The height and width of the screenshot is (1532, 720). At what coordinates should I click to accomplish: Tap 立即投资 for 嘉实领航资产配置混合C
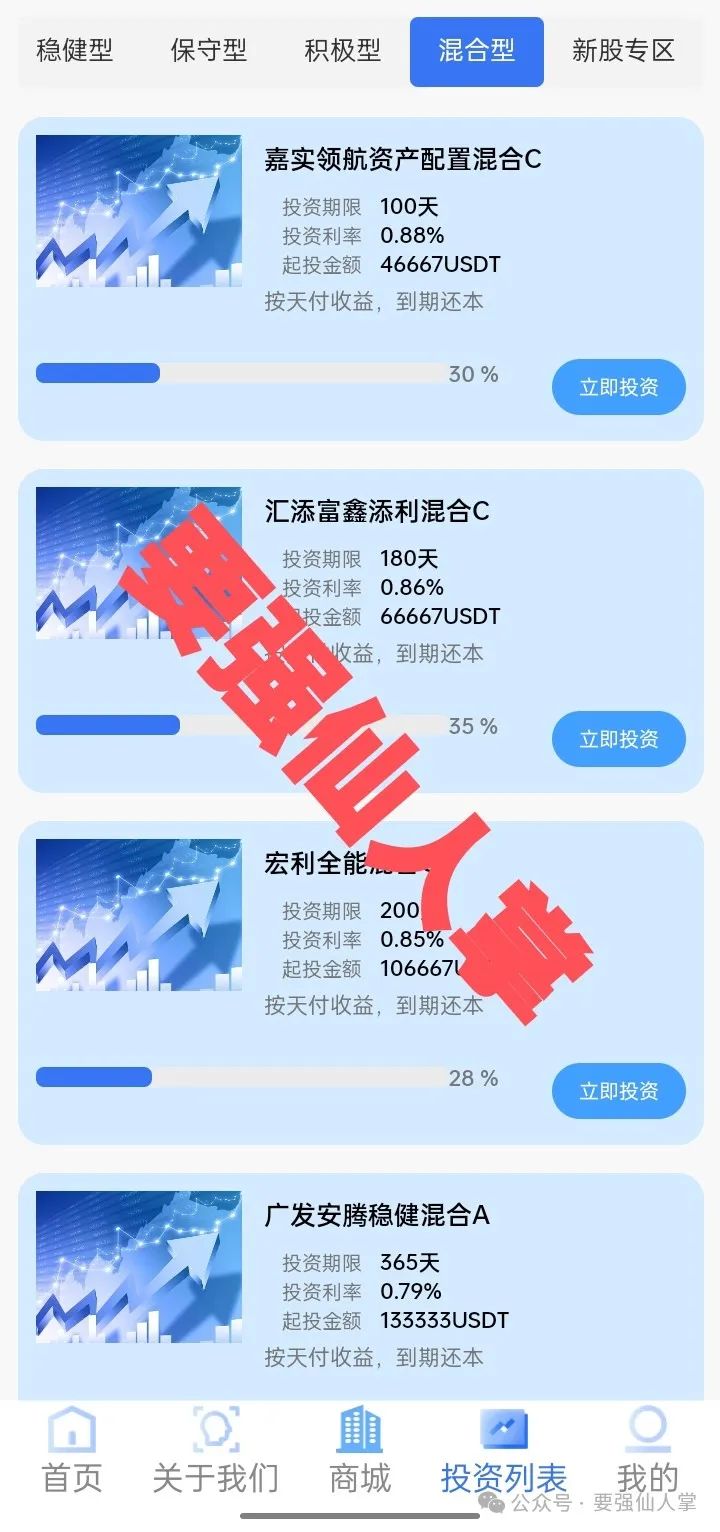pyautogui.click(x=619, y=387)
